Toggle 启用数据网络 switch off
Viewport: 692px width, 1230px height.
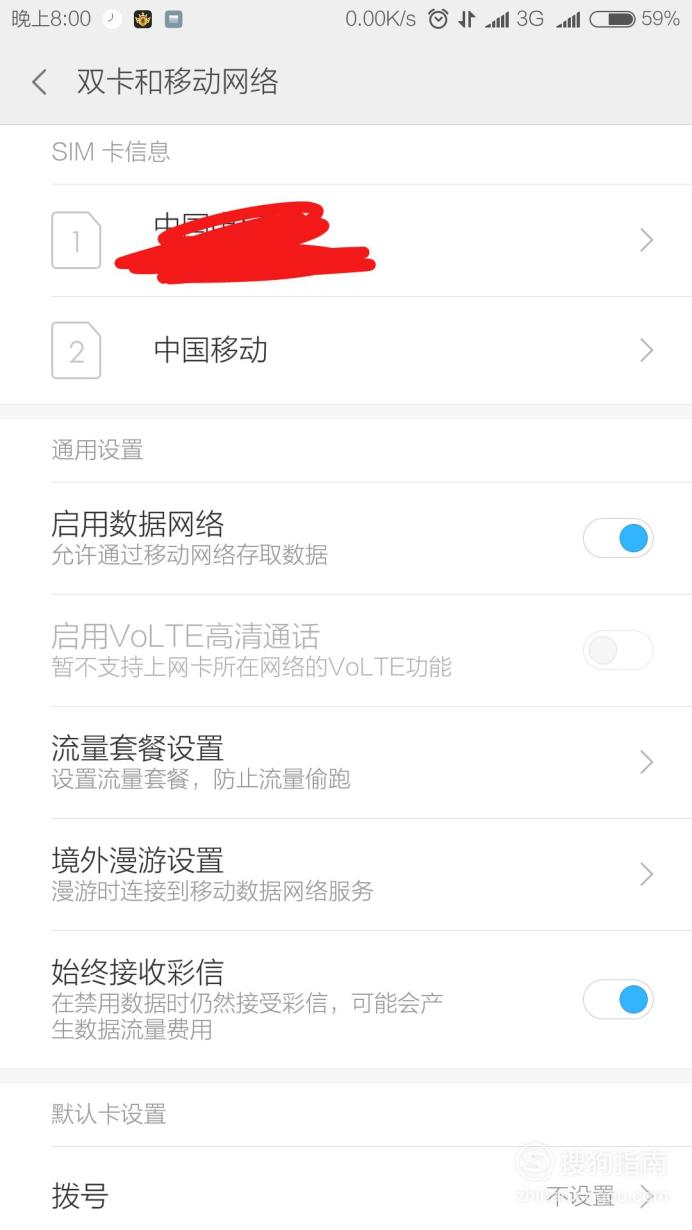(x=618, y=539)
